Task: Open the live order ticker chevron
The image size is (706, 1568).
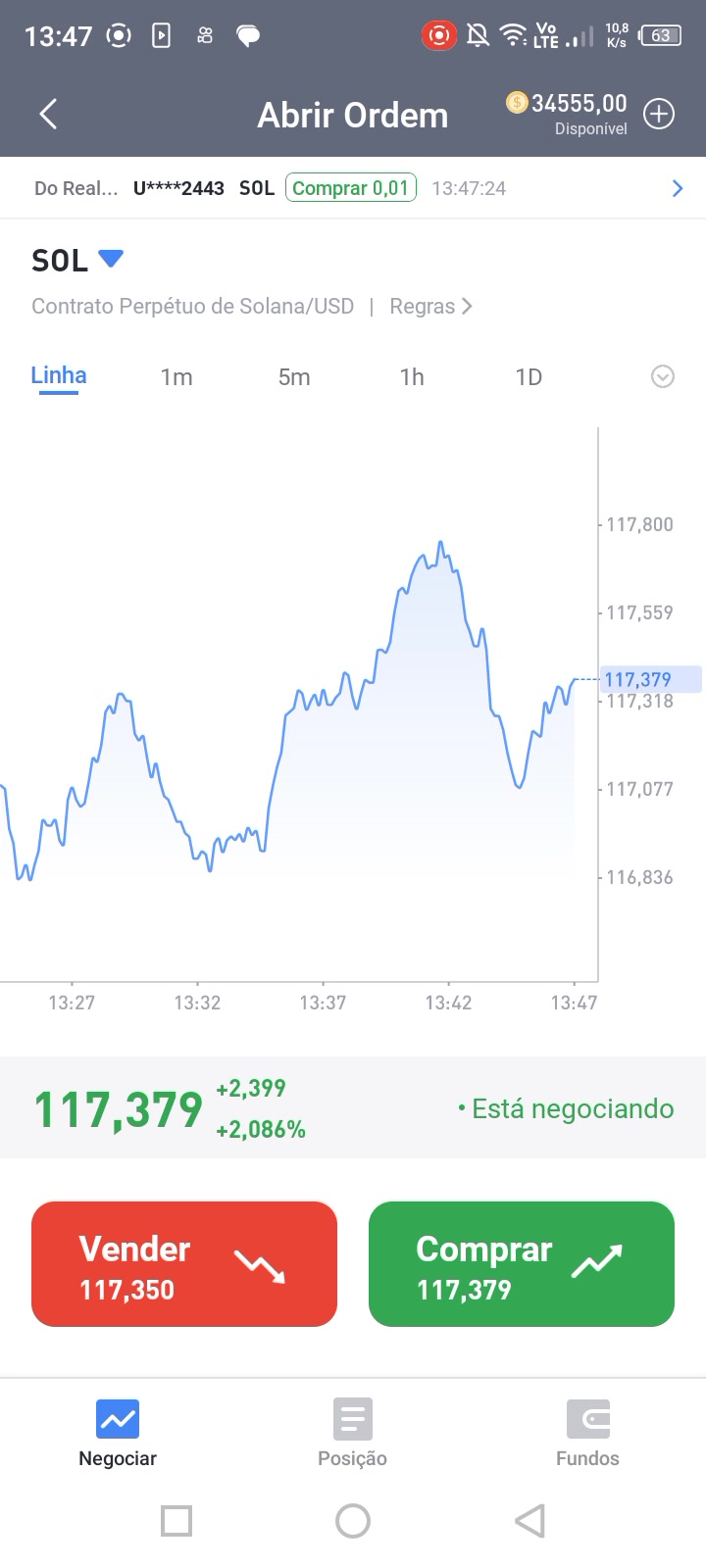Action: coord(677,188)
